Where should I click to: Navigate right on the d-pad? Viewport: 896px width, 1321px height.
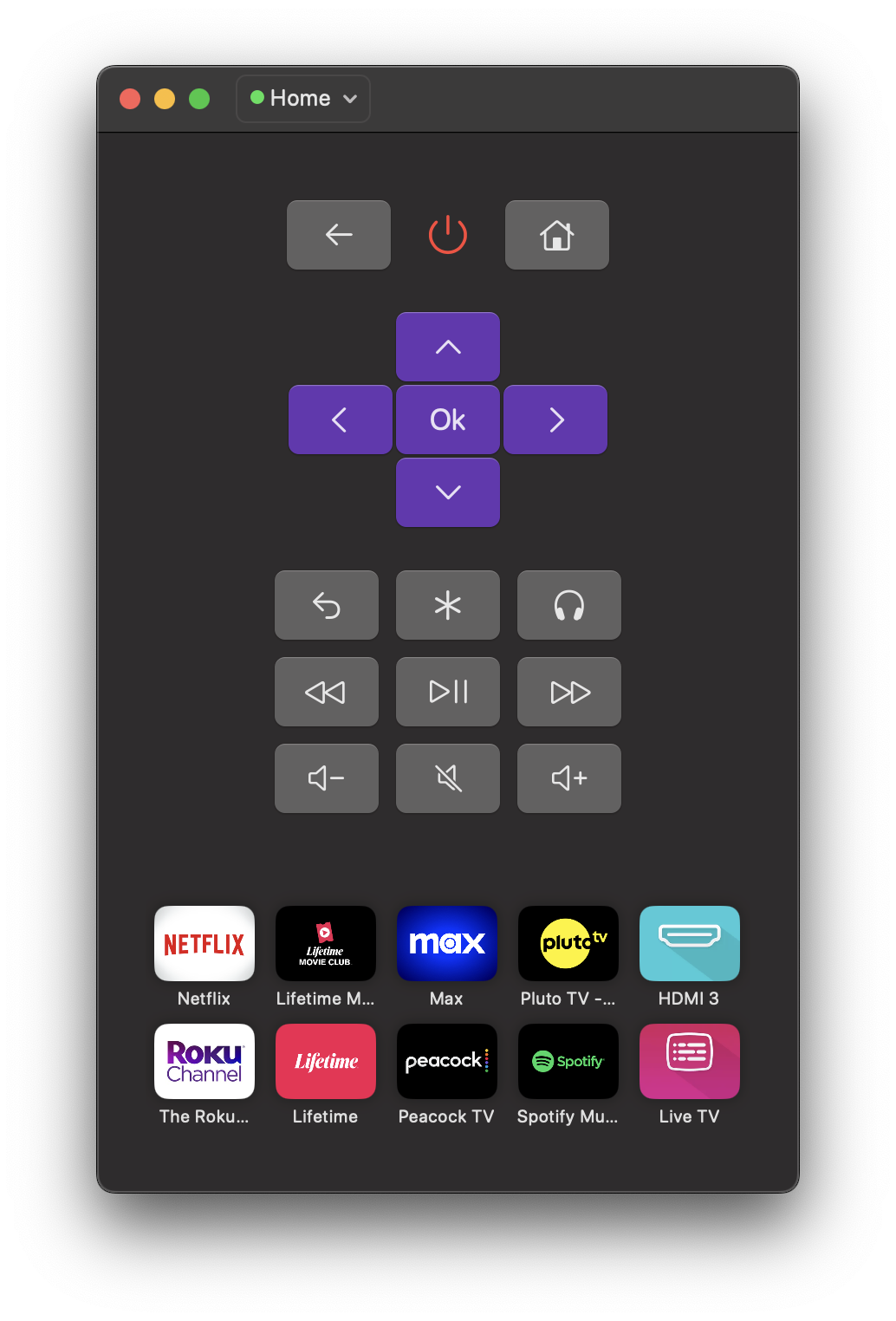pyautogui.click(x=555, y=420)
